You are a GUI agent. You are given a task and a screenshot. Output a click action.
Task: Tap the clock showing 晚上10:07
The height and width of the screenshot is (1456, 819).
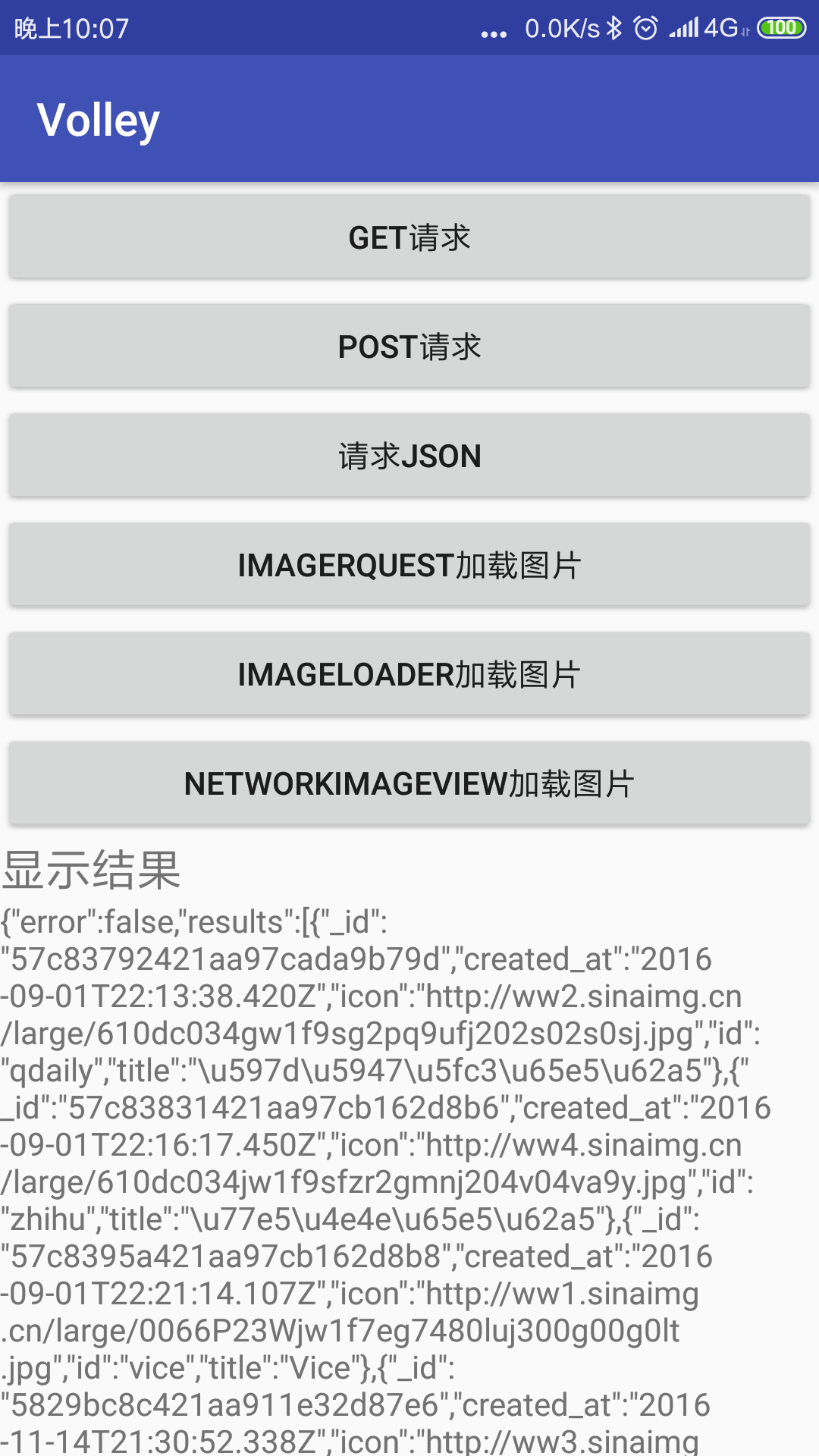(72, 29)
